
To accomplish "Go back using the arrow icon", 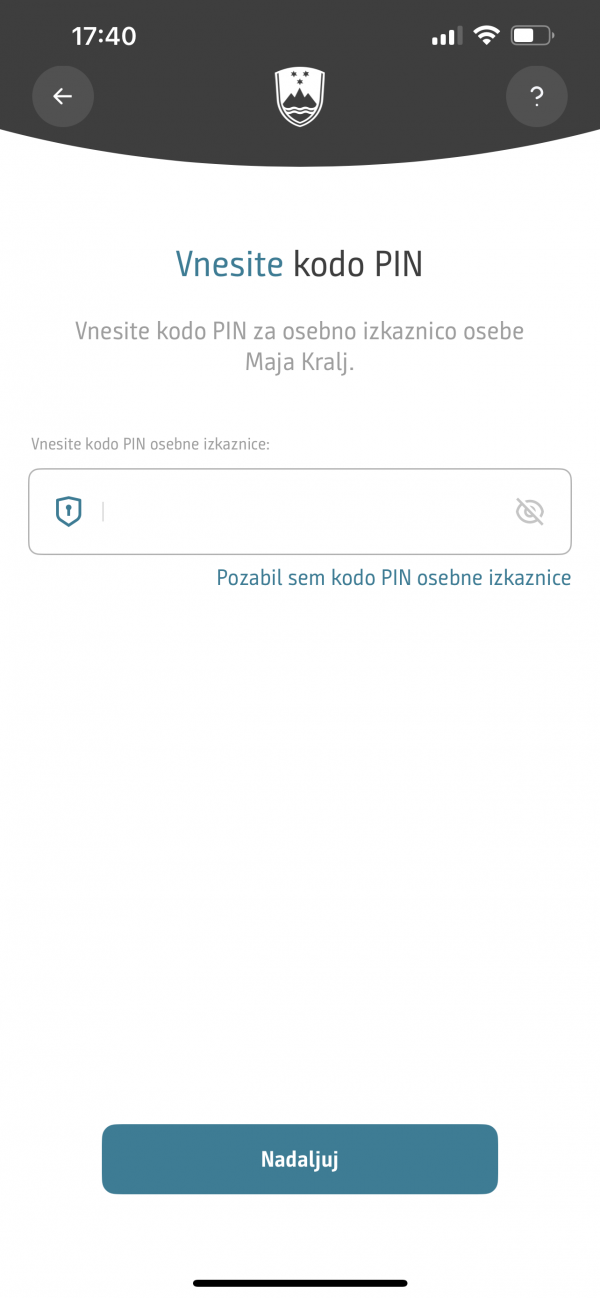I will pyautogui.click(x=63, y=97).
